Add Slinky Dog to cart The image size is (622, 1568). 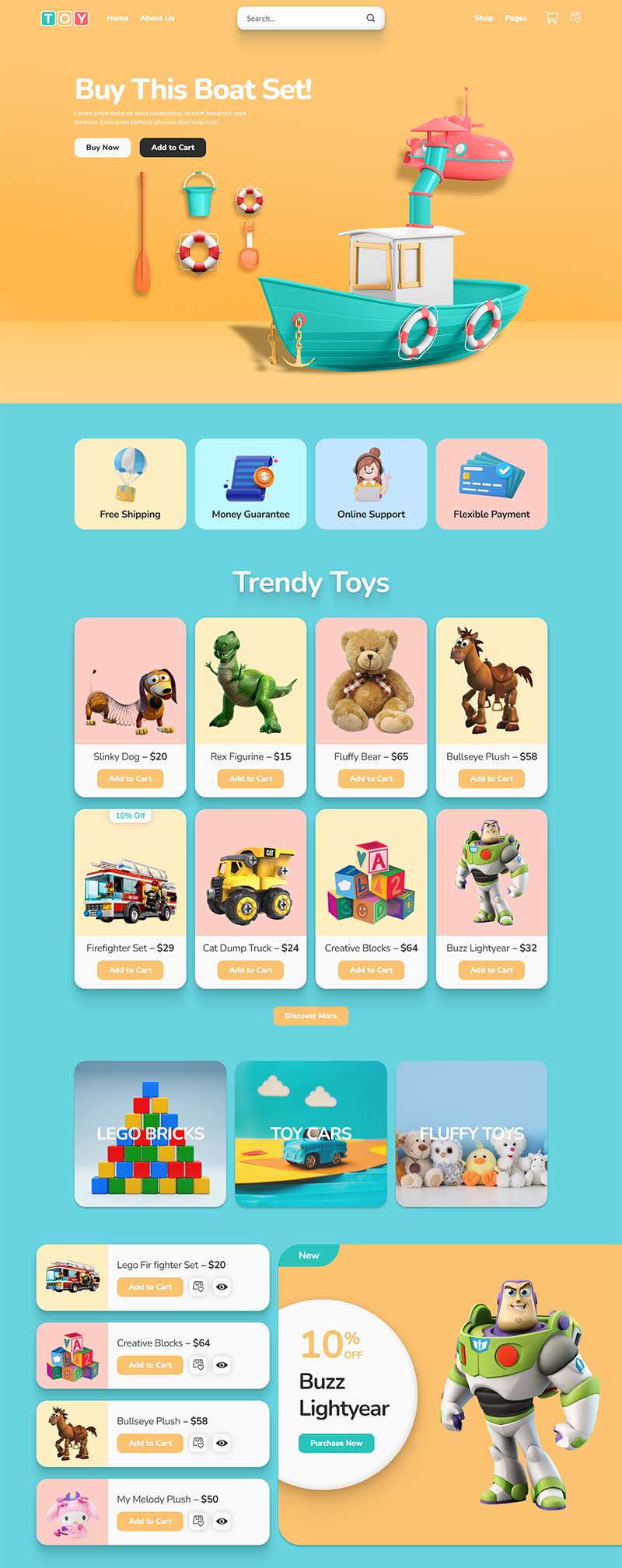tap(131, 778)
